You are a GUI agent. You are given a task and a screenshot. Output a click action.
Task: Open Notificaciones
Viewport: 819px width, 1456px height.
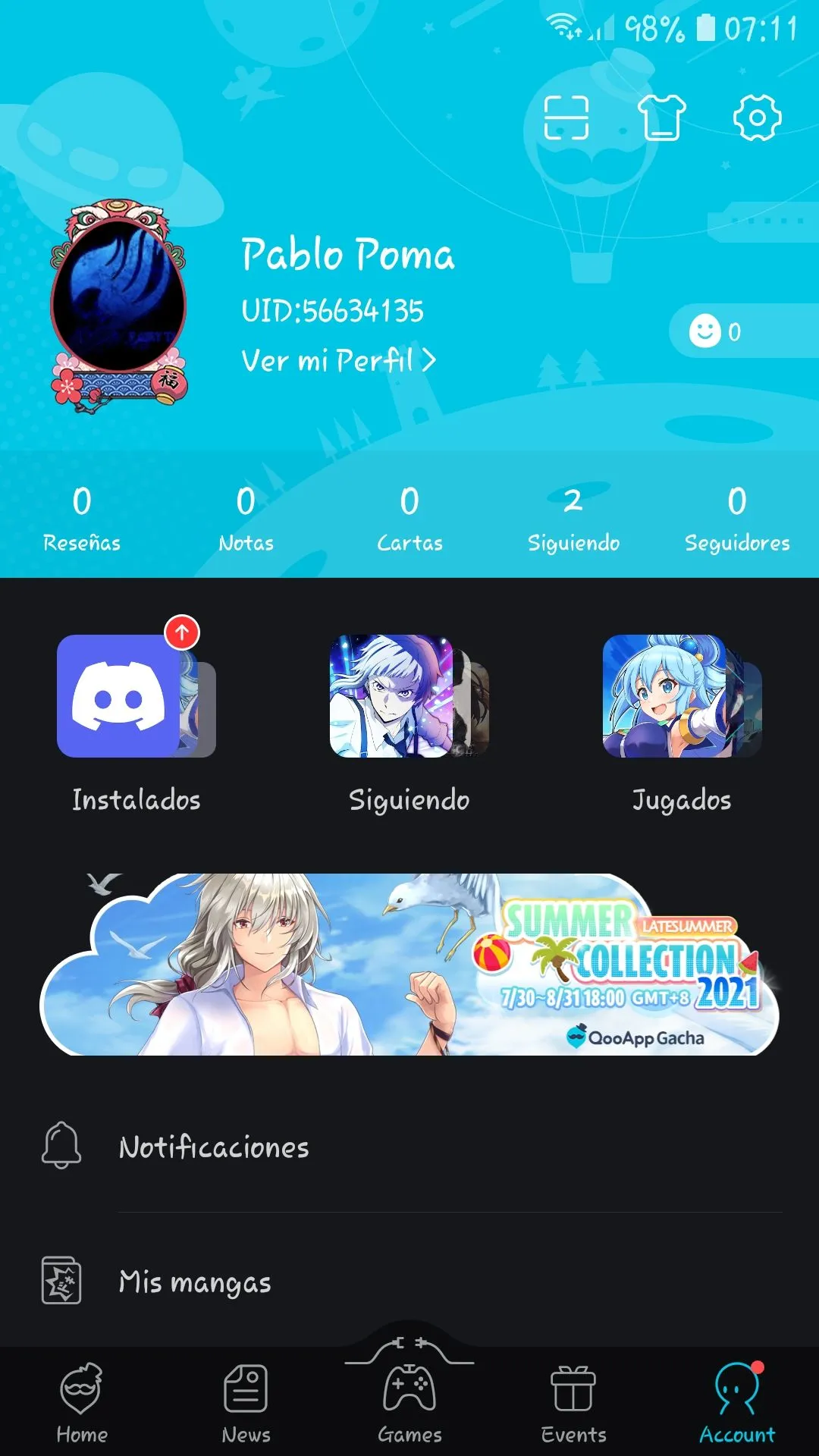click(x=409, y=1147)
